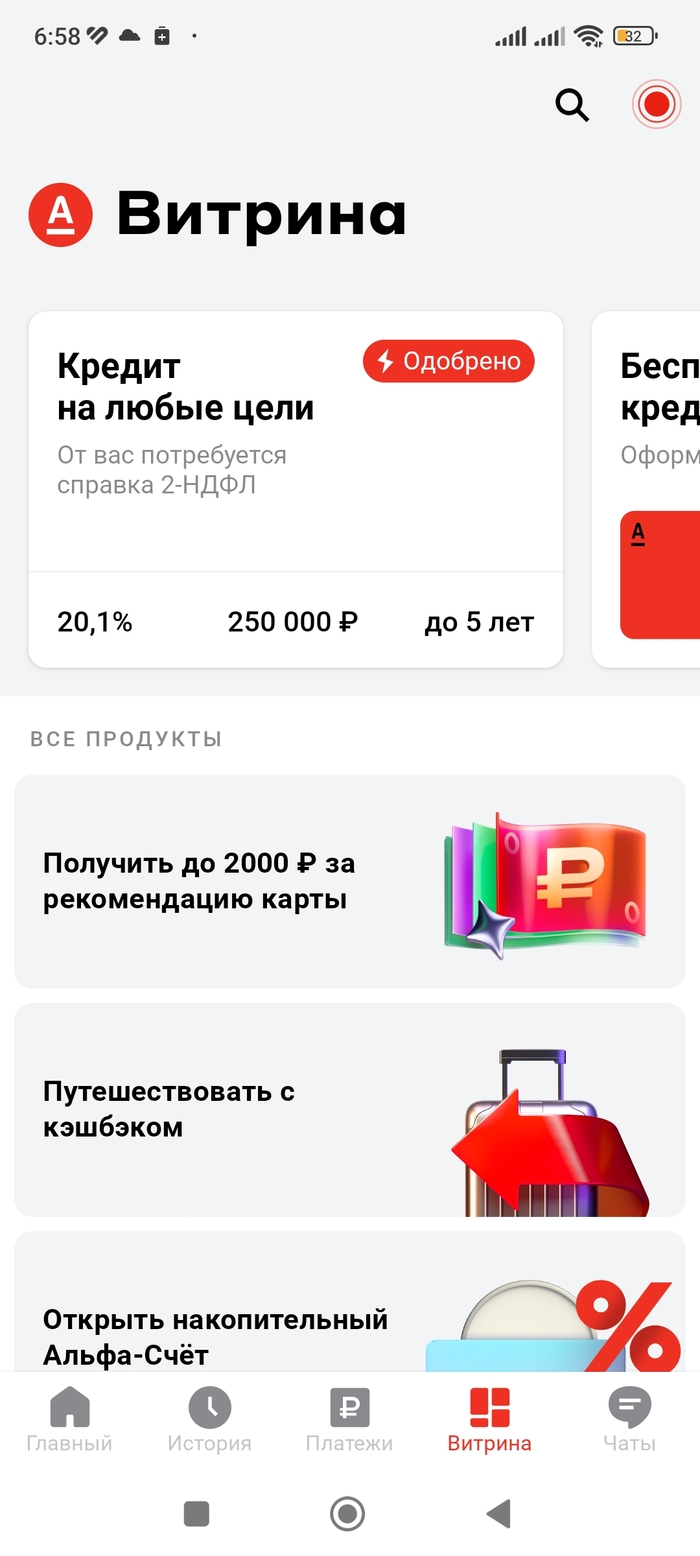Select the Витрина tab
This screenshot has width=700, height=1556.
tap(489, 1419)
